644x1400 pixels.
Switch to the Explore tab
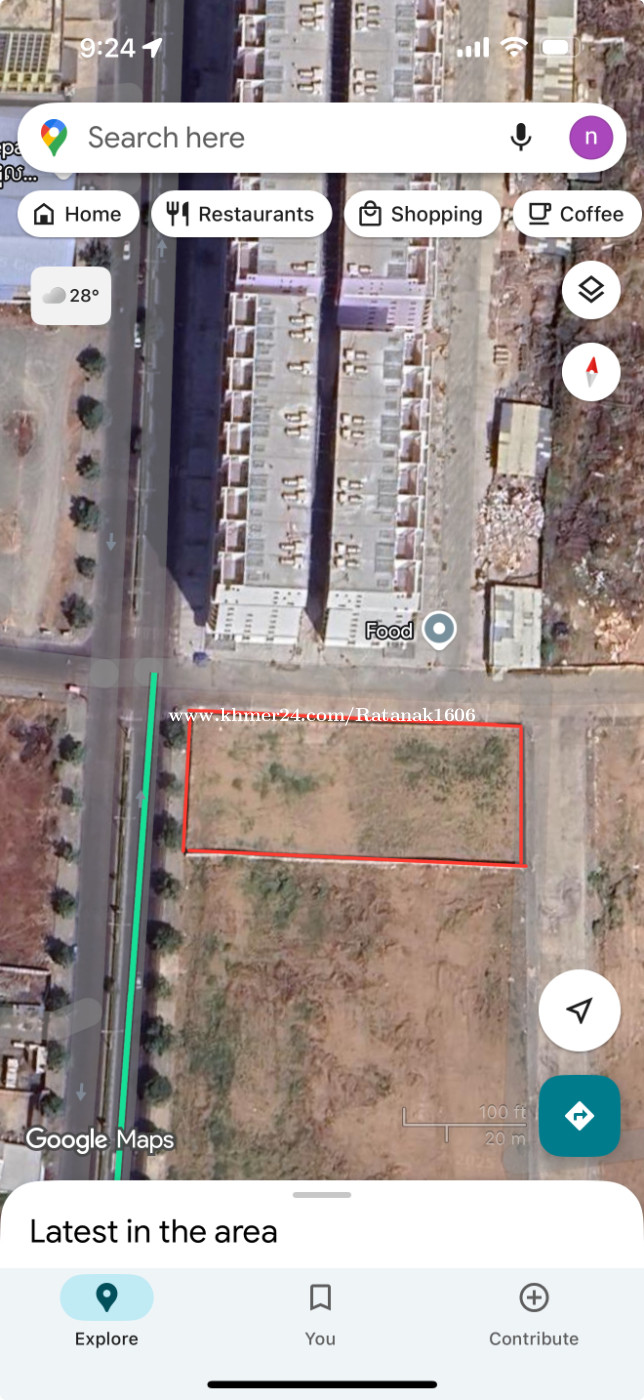coord(107,1312)
